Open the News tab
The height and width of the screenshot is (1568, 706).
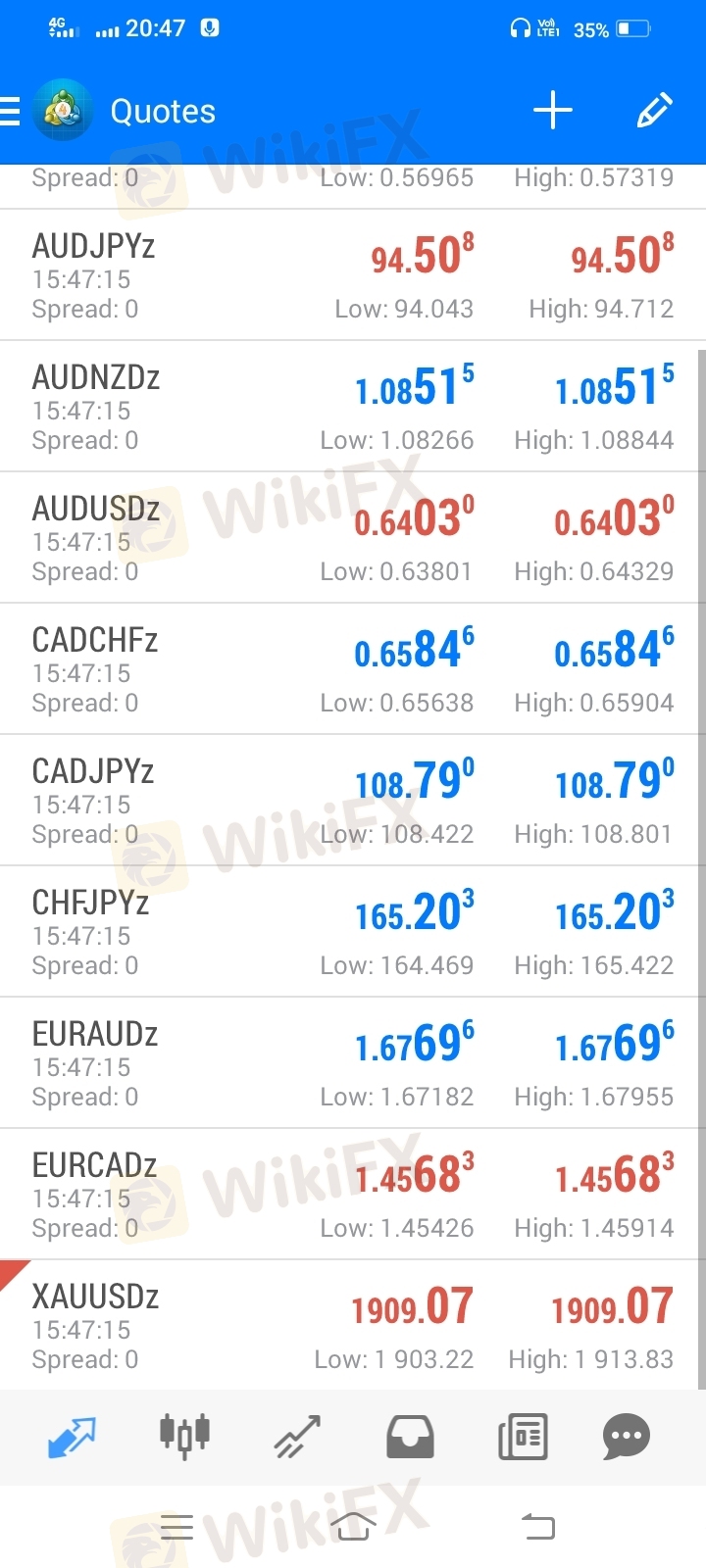point(523,1437)
